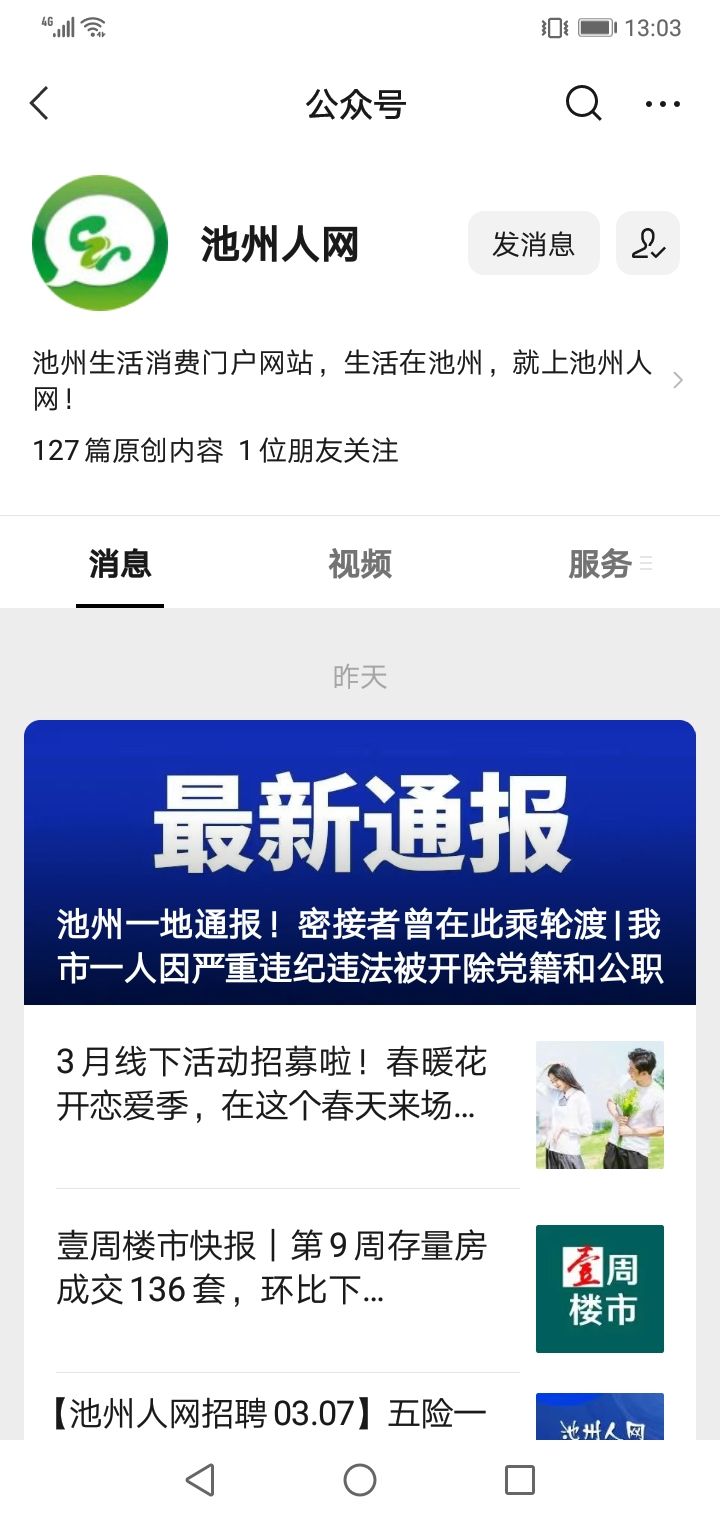Switch to the 服务 tab
720x1520 pixels.
(600, 564)
